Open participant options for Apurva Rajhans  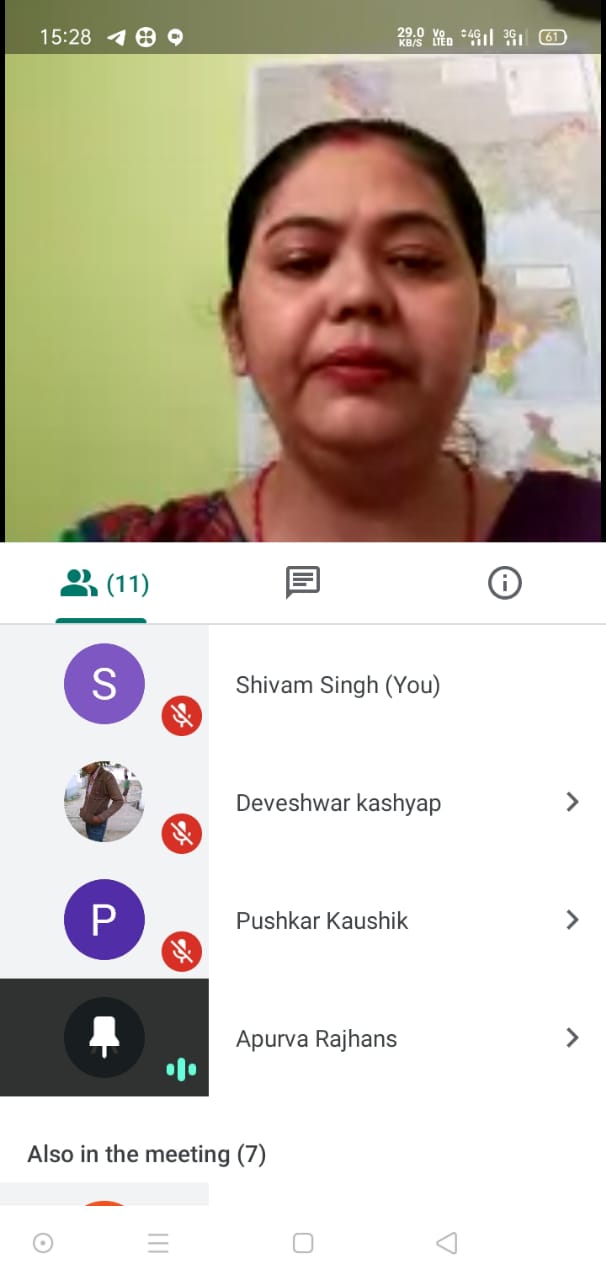coord(572,1038)
